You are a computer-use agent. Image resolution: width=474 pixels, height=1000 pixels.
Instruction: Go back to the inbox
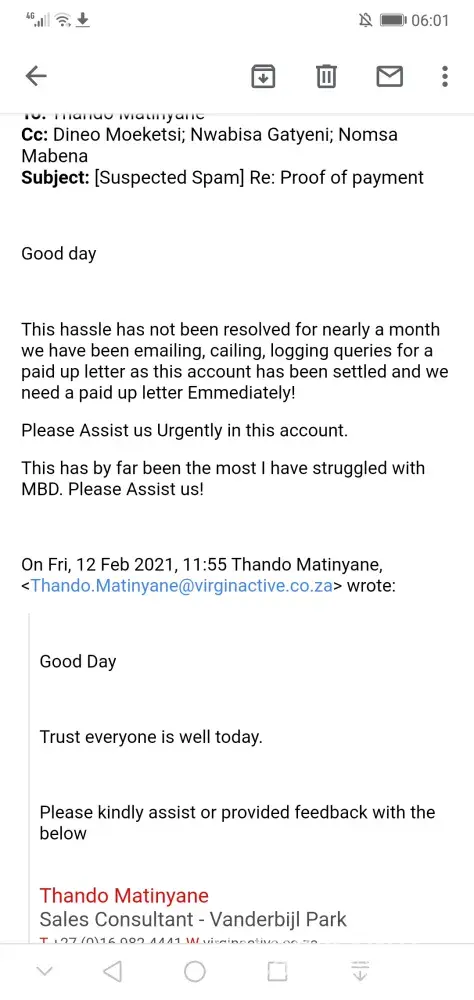pyautogui.click(x=36, y=77)
